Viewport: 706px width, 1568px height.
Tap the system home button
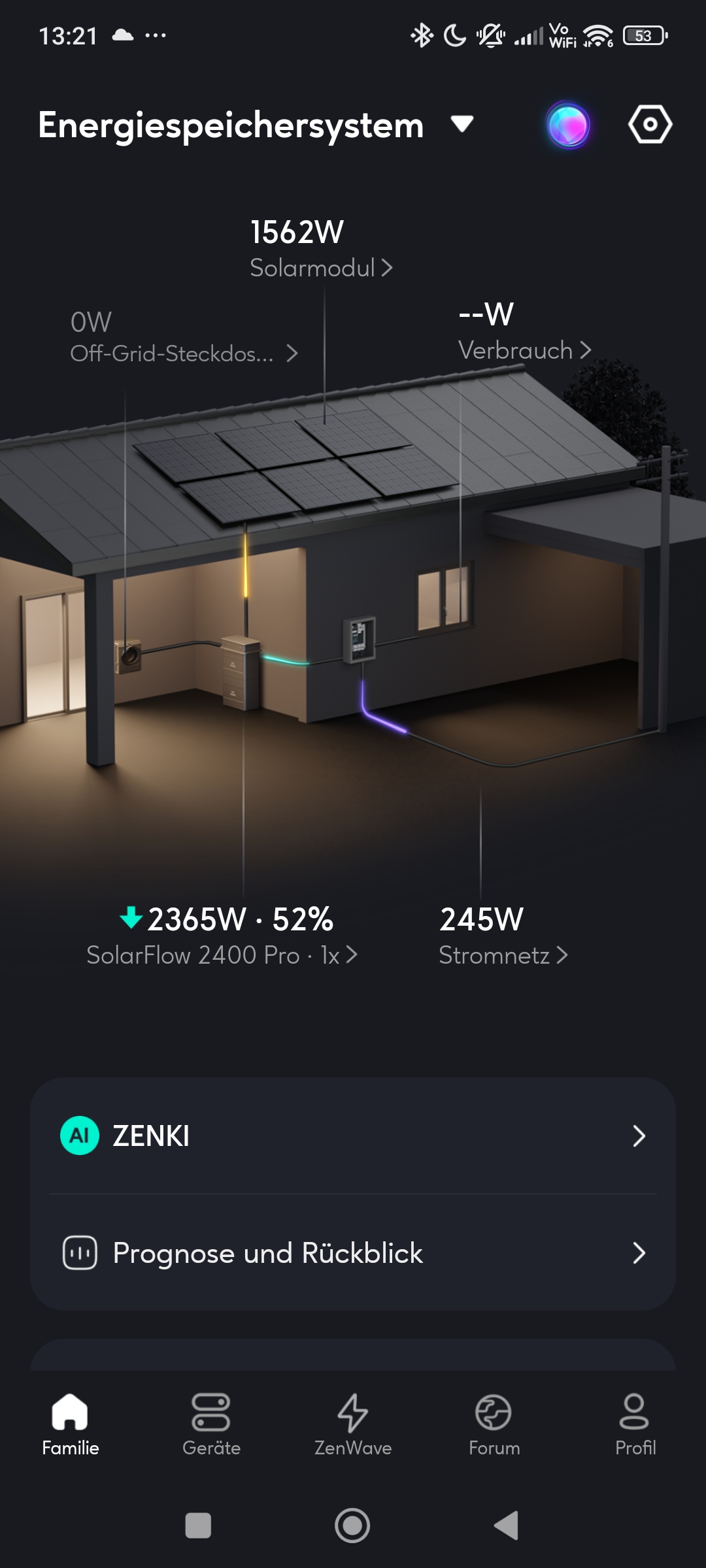pos(352,1526)
